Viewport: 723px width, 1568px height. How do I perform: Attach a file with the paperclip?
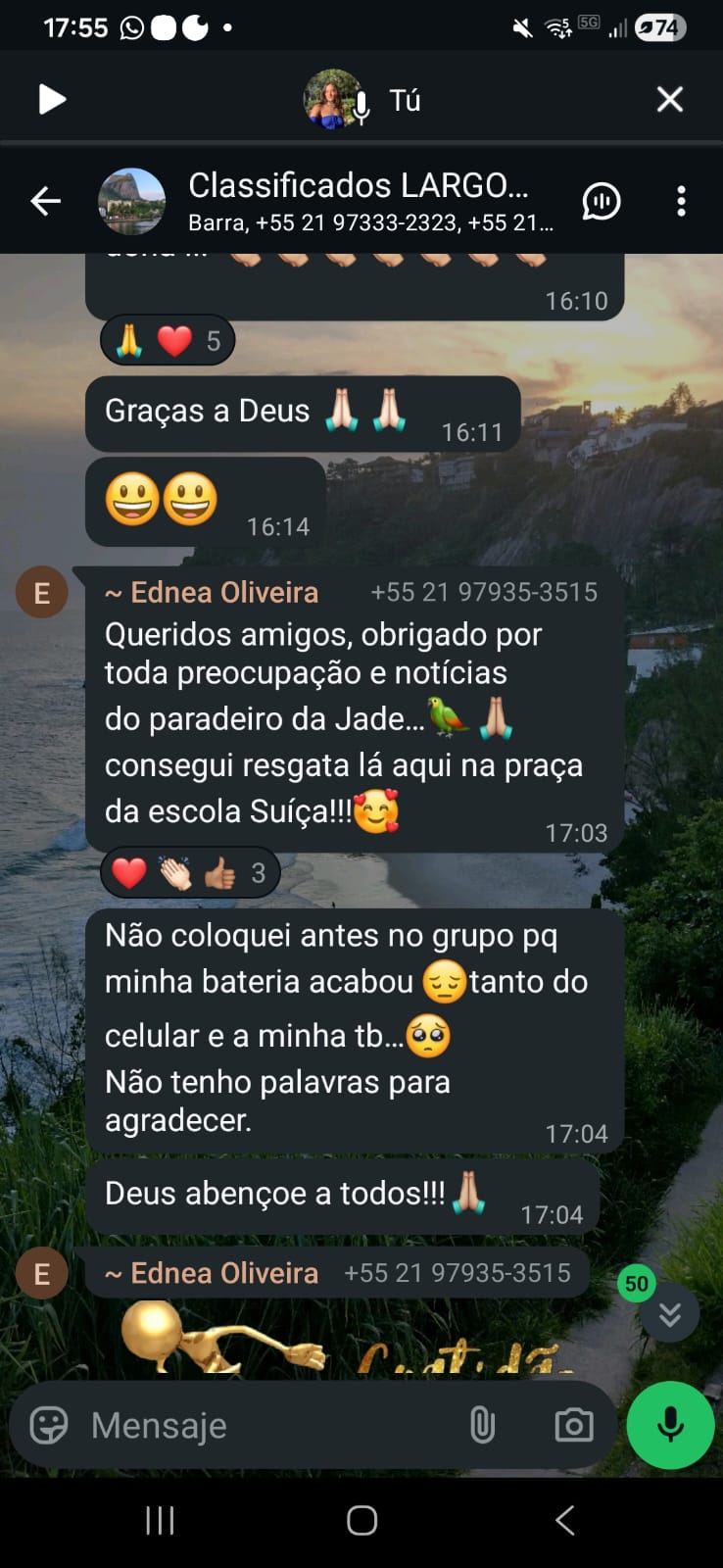pyautogui.click(x=482, y=1426)
